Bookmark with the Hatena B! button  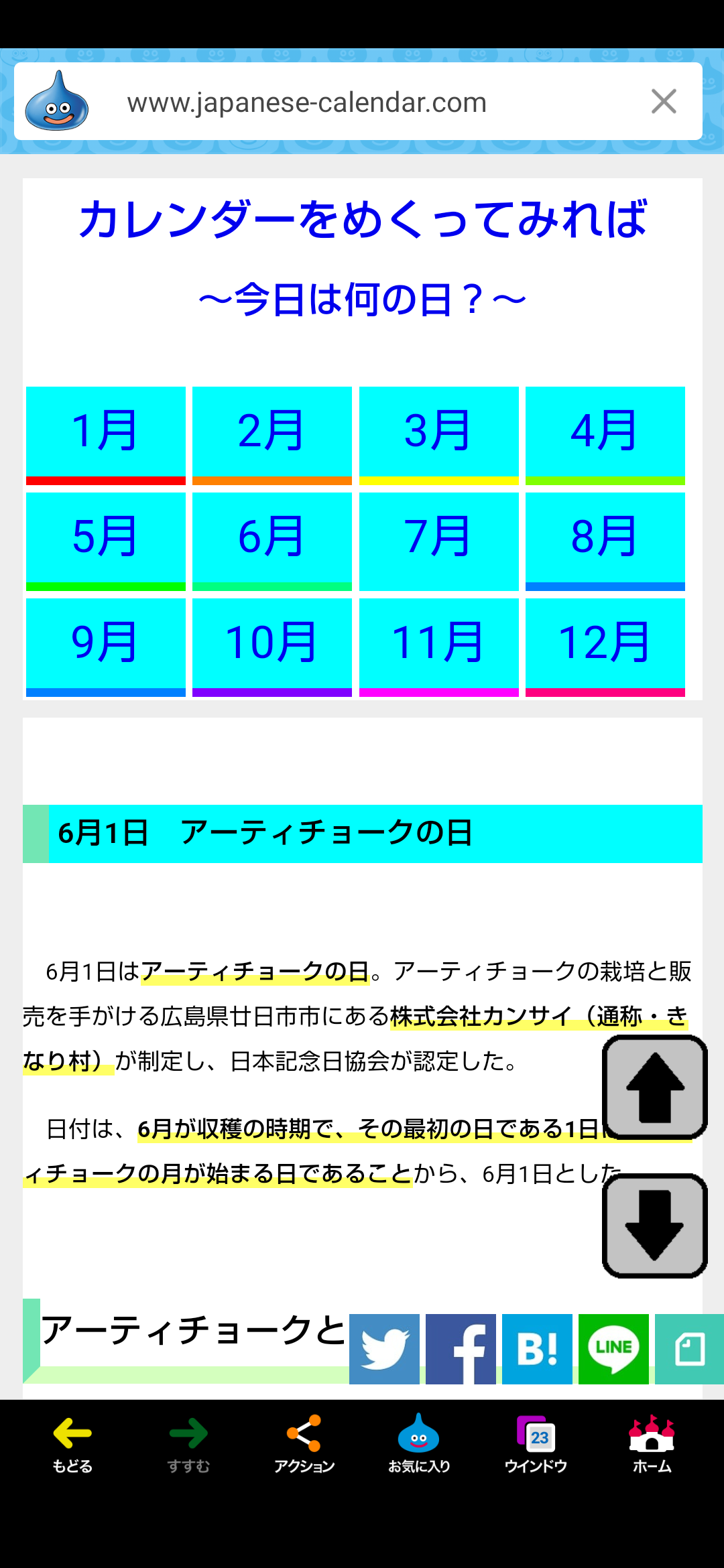click(x=537, y=1349)
